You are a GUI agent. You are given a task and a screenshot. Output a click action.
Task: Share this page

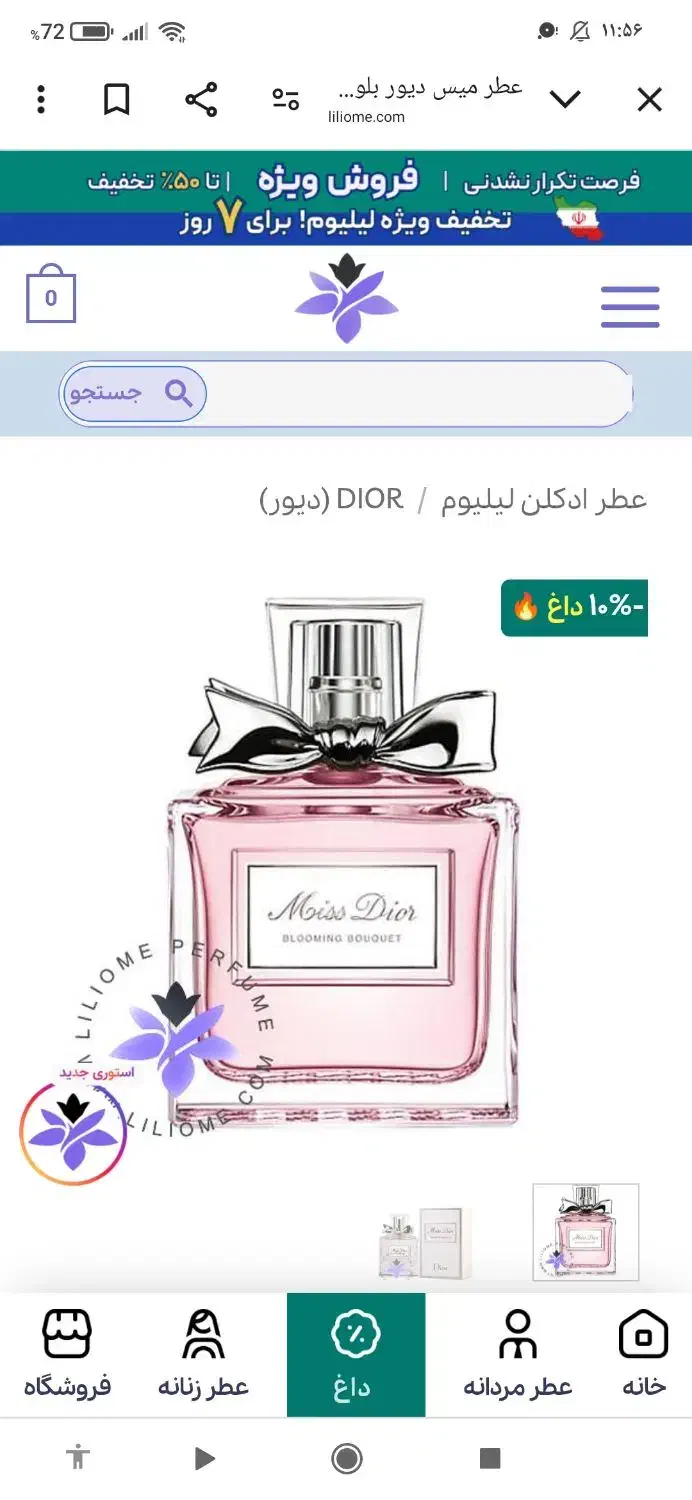pyautogui.click(x=201, y=99)
